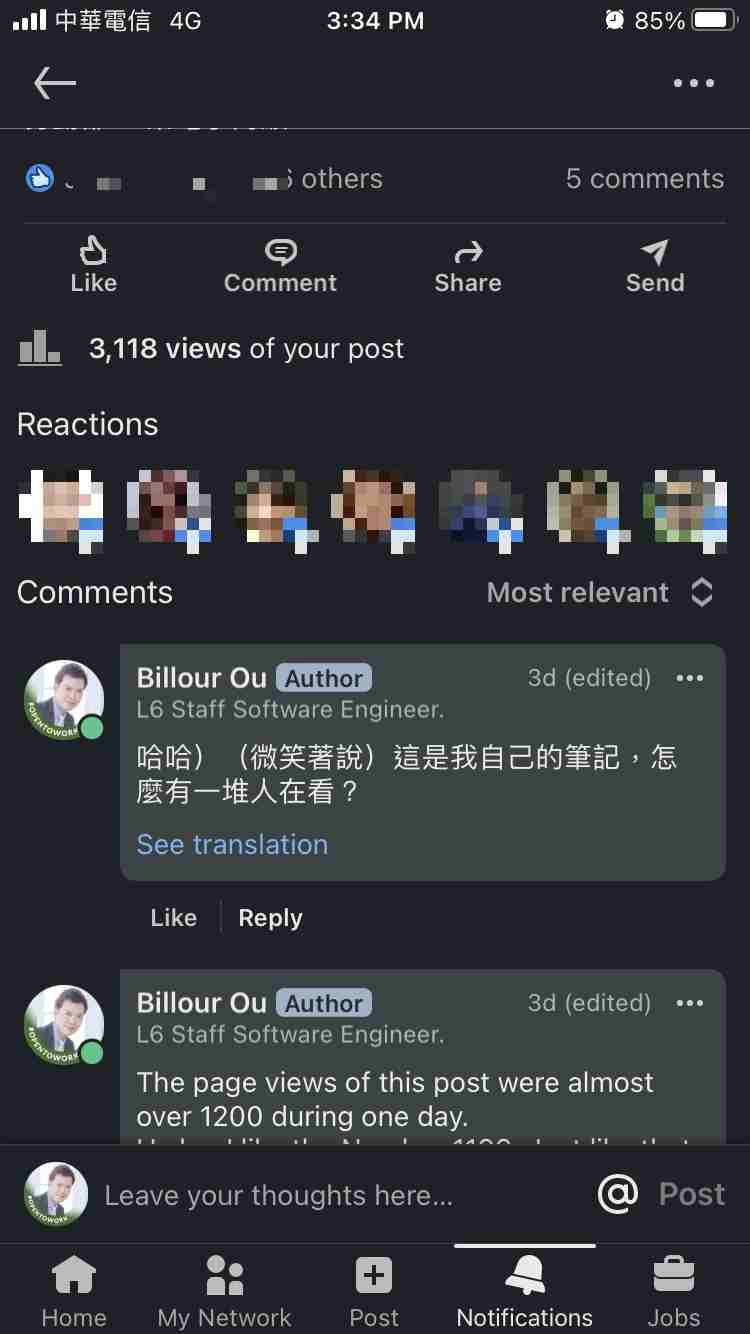Image resolution: width=750 pixels, height=1334 pixels.
Task: Change the Most relevant sort order
Action: (x=600, y=592)
